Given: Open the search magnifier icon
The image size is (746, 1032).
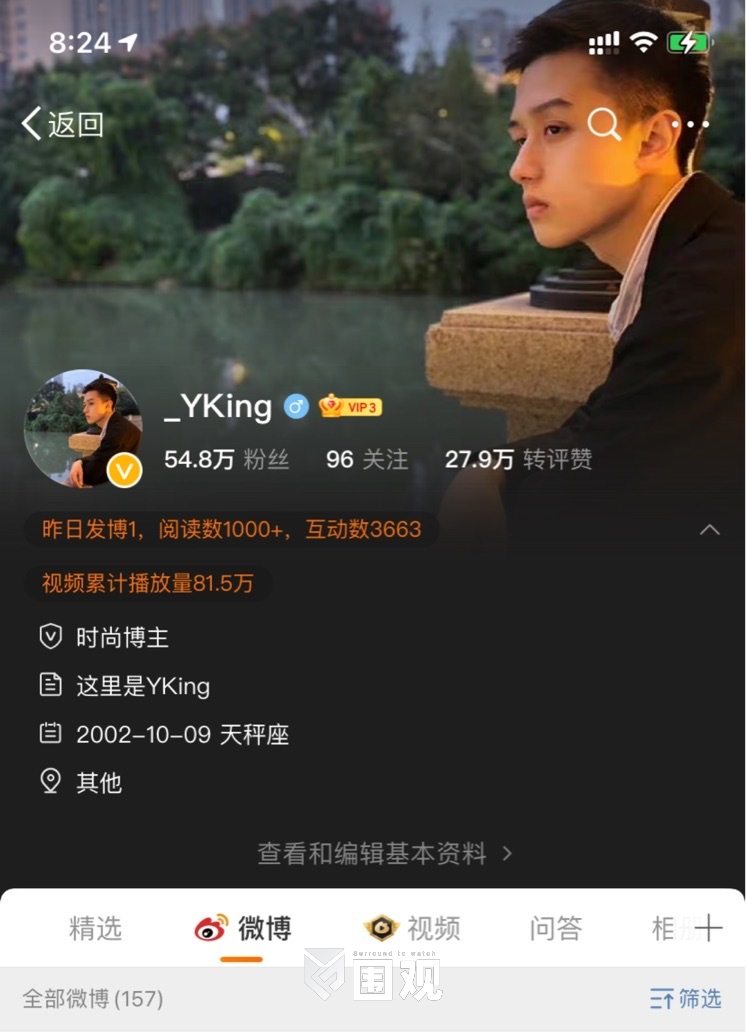Looking at the screenshot, I should (x=604, y=124).
